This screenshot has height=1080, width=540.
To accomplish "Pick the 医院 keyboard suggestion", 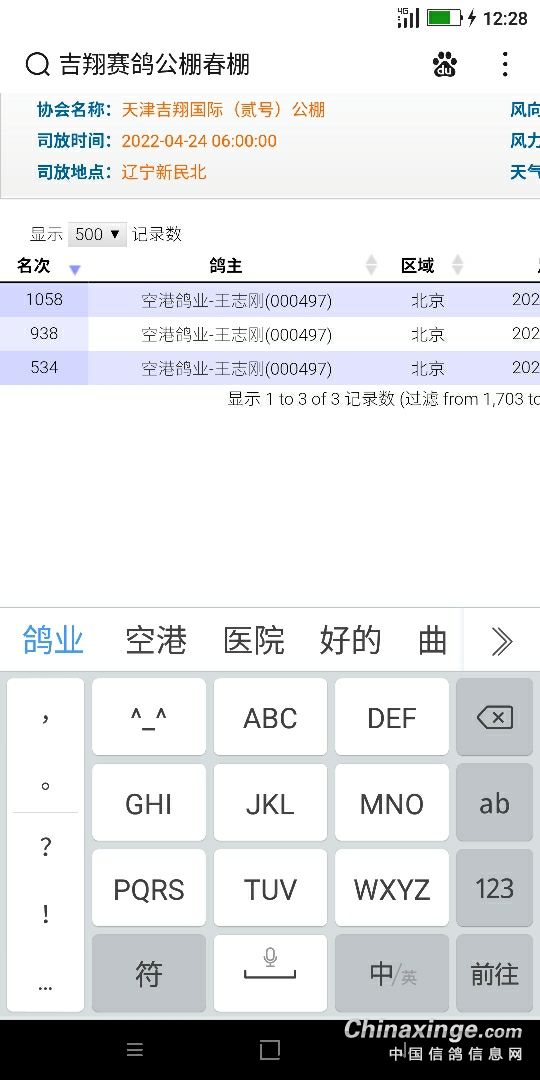I will [253, 640].
